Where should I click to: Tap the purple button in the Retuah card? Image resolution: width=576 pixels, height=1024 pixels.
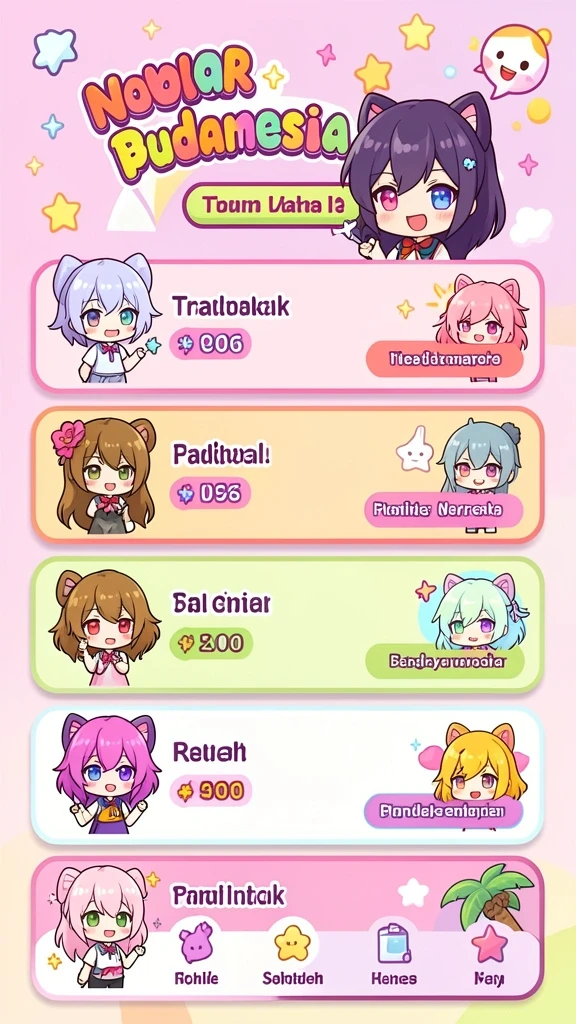[443, 811]
